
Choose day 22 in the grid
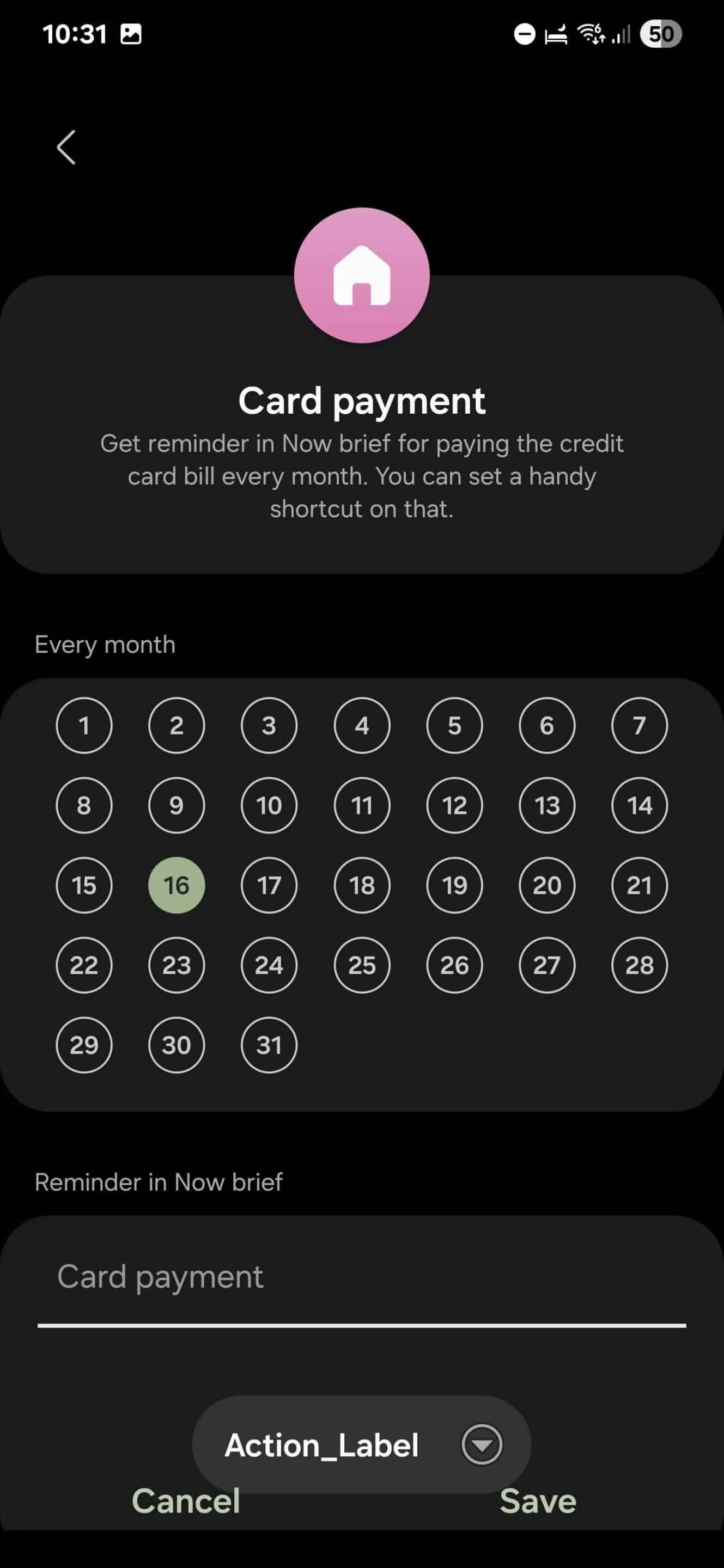tap(84, 965)
